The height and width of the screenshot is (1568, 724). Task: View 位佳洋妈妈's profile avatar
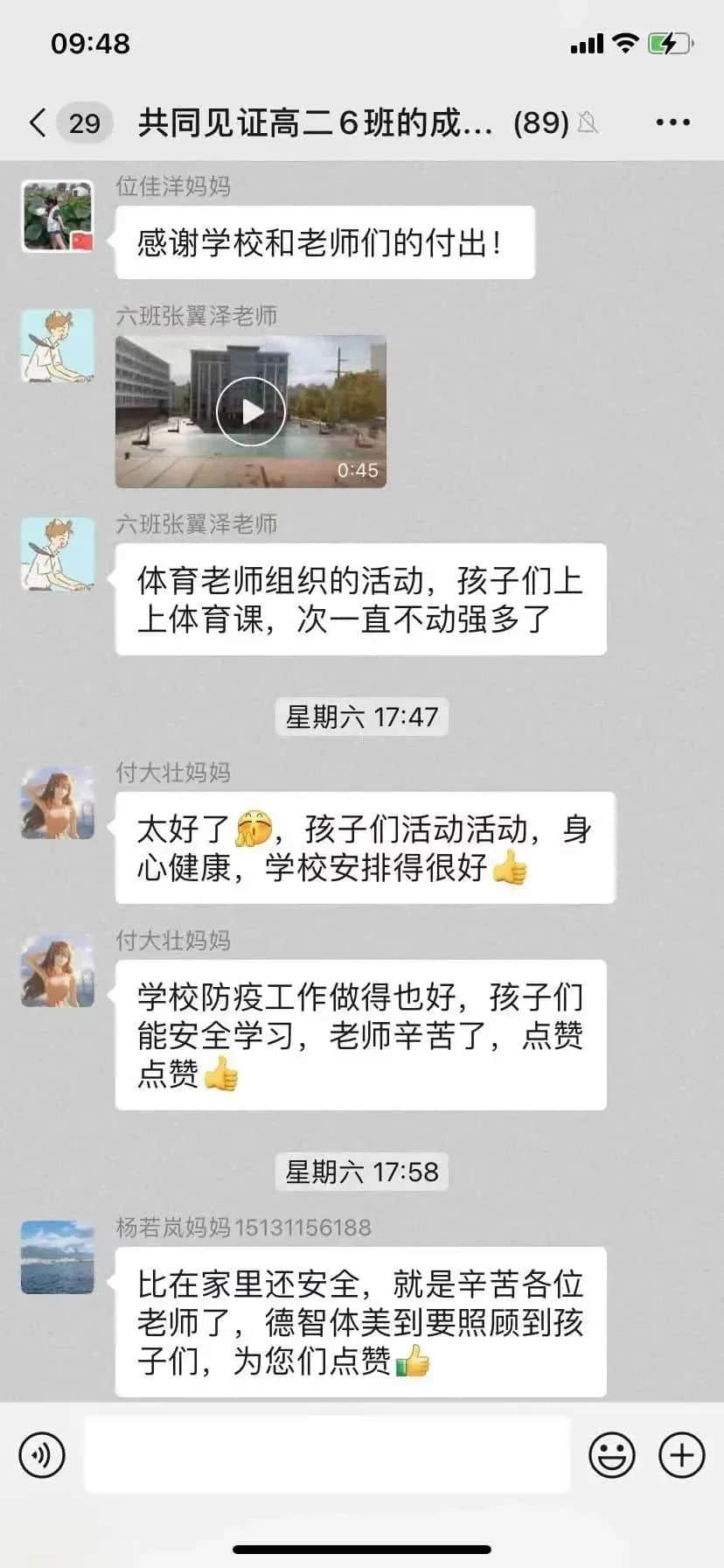click(x=58, y=216)
